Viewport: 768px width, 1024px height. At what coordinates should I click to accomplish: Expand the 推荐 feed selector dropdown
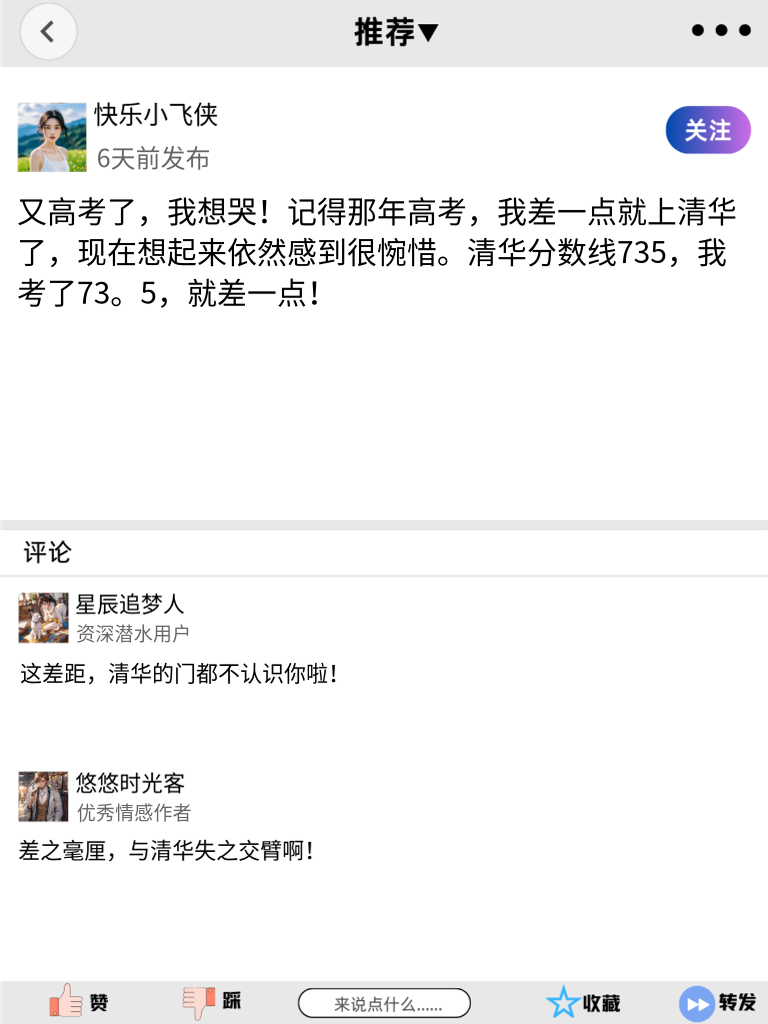pyautogui.click(x=398, y=31)
